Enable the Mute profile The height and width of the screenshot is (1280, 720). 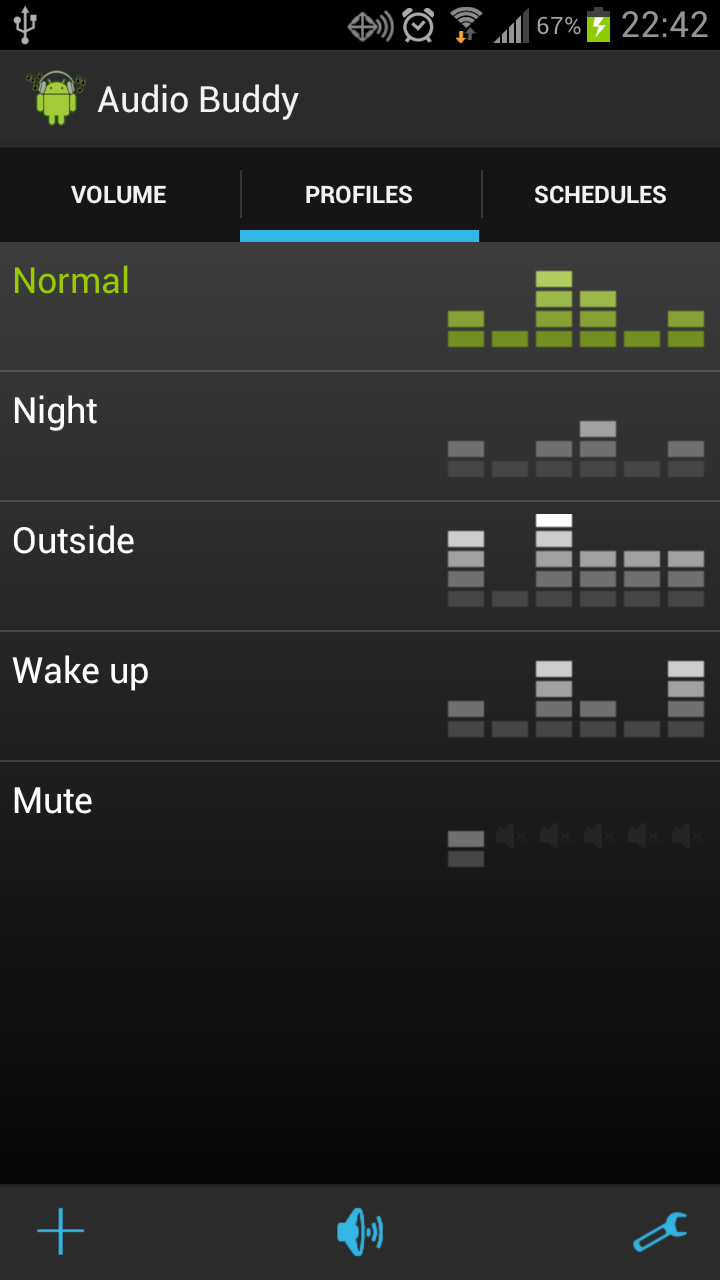pos(360,826)
